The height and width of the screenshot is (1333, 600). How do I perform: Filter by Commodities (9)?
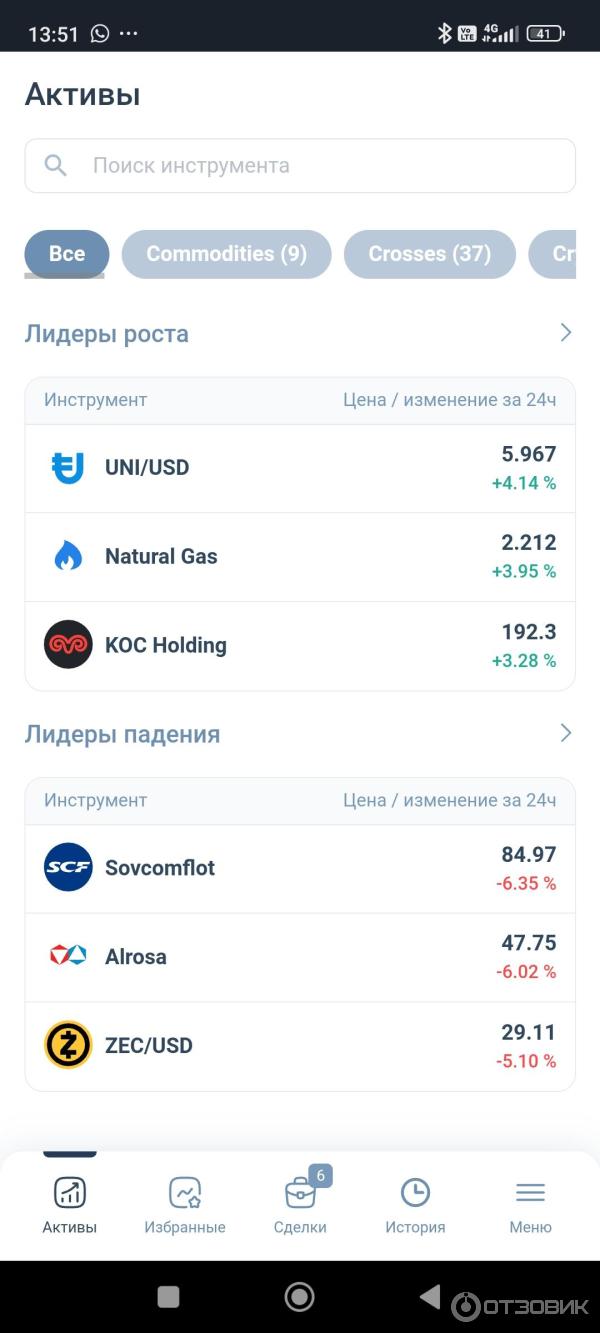point(226,254)
